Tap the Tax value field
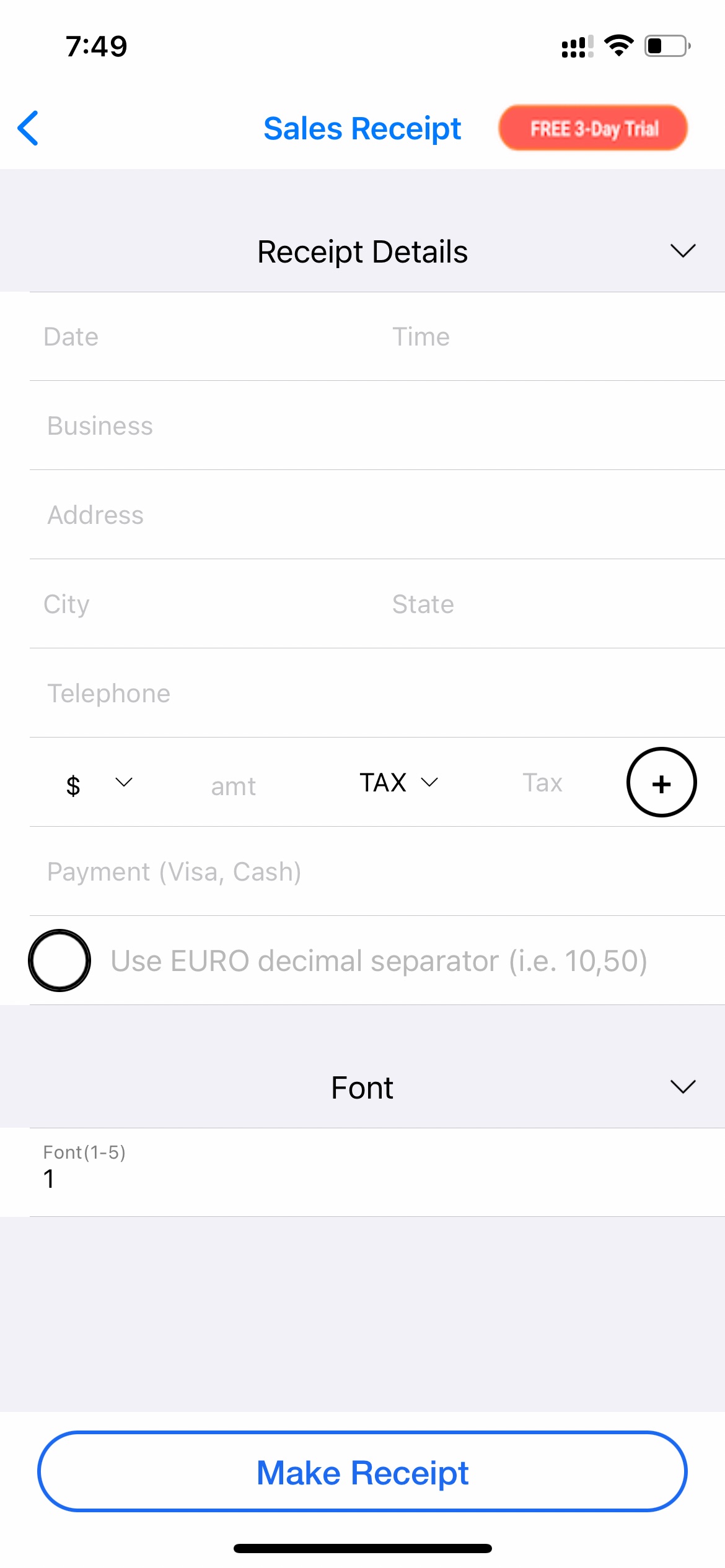725x1568 pixels. pyautogui.click(x=543, y=782)
